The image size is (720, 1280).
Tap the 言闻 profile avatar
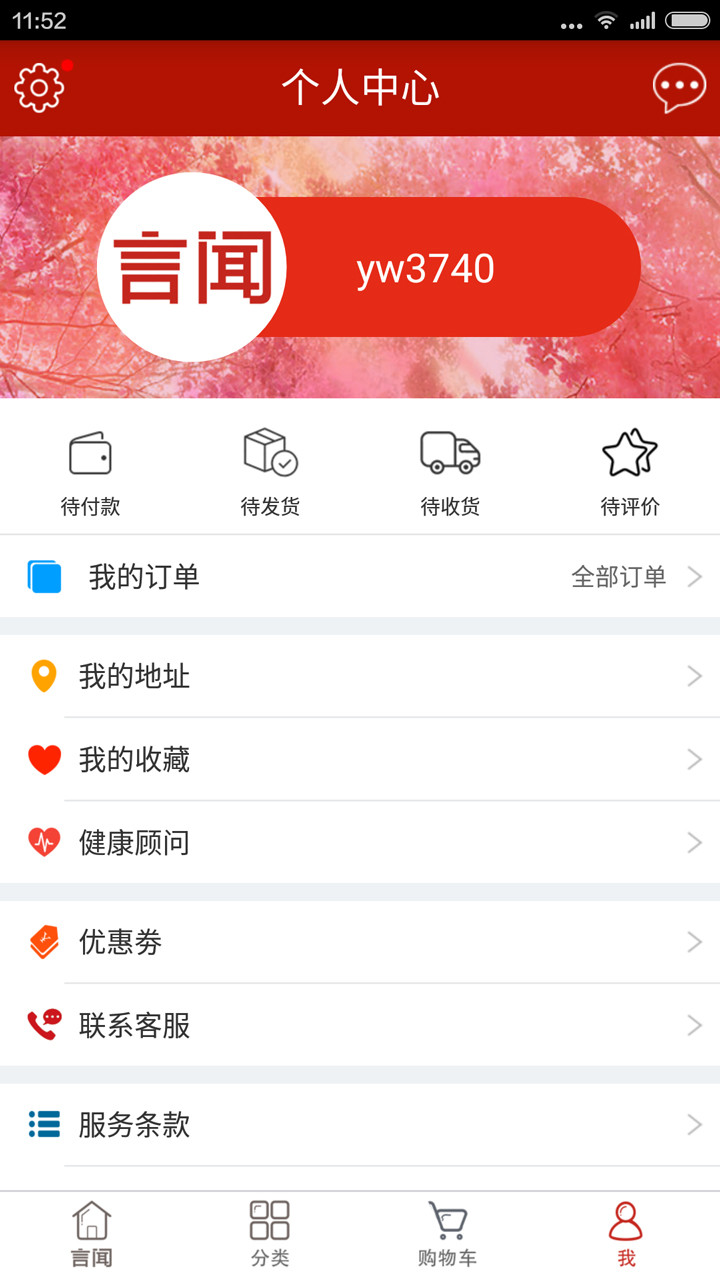click(192, 267)
